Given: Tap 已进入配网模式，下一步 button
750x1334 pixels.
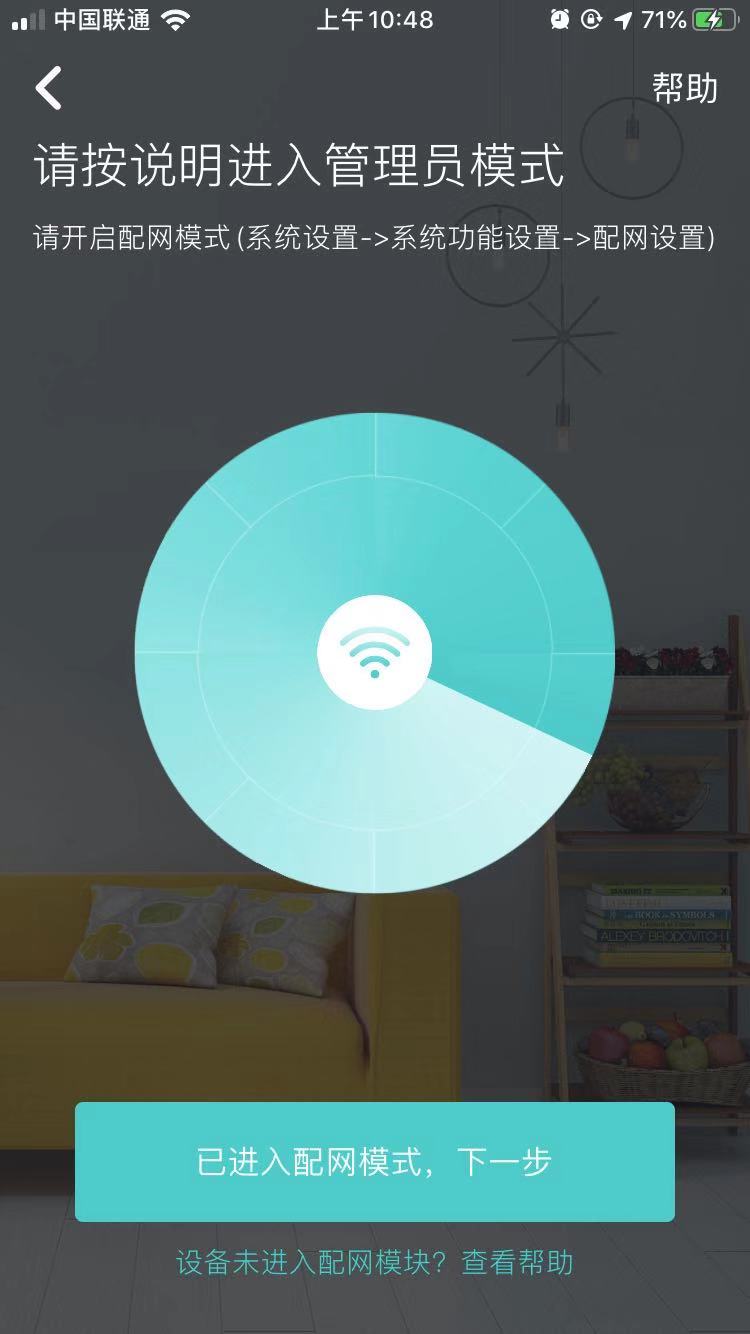Looking at the screenshot, I should coord(375,1161).
